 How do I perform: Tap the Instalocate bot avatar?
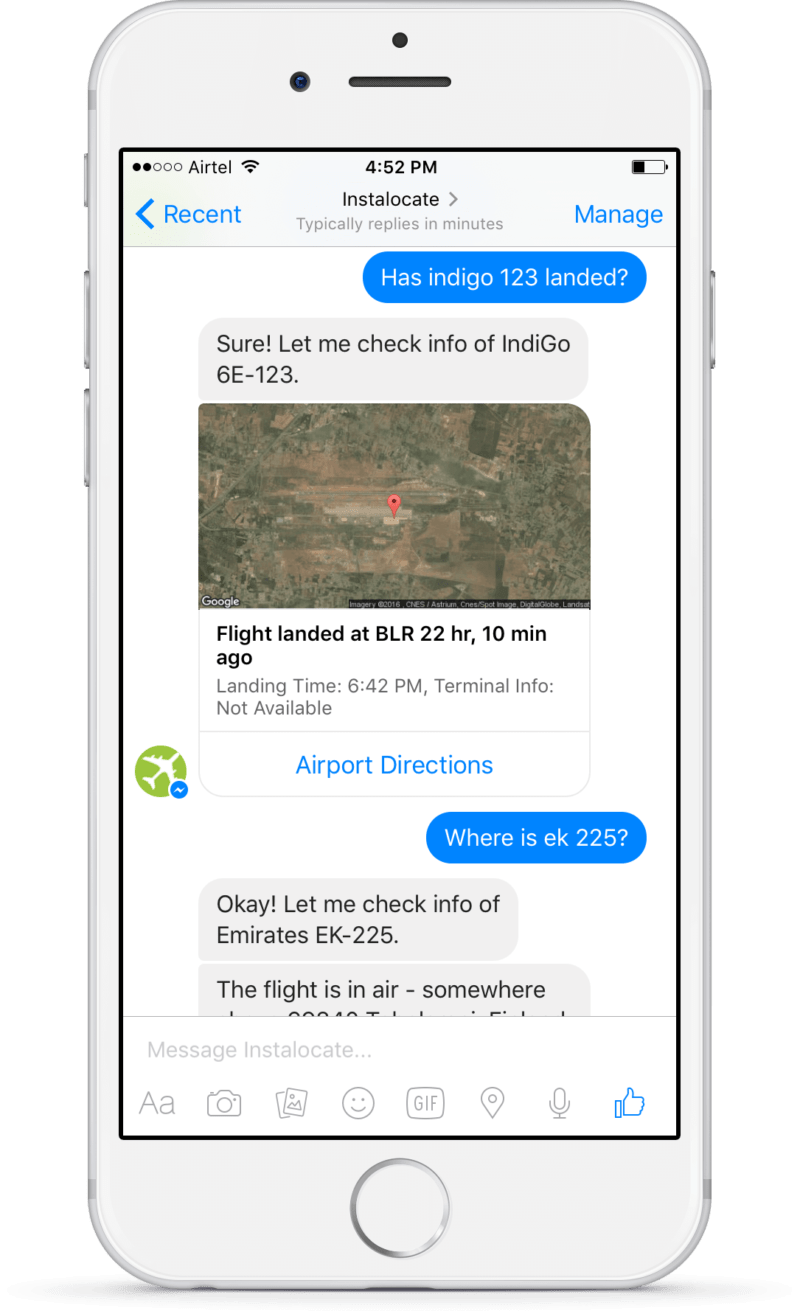pos(161,771)
